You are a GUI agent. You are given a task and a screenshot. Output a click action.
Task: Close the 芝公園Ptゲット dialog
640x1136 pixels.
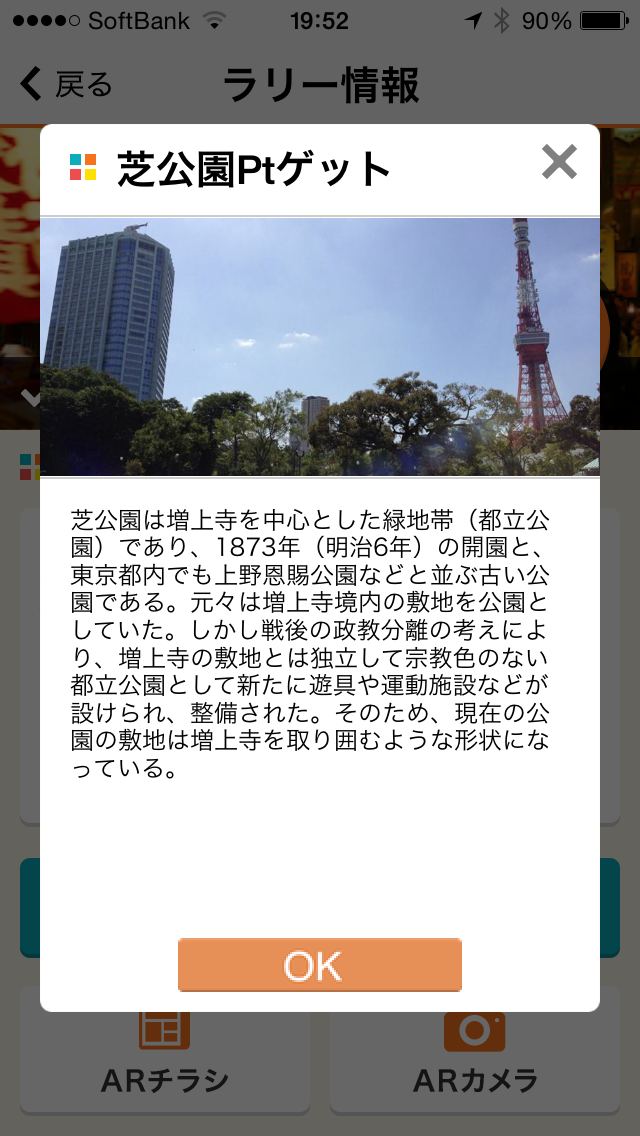(559, 162)
